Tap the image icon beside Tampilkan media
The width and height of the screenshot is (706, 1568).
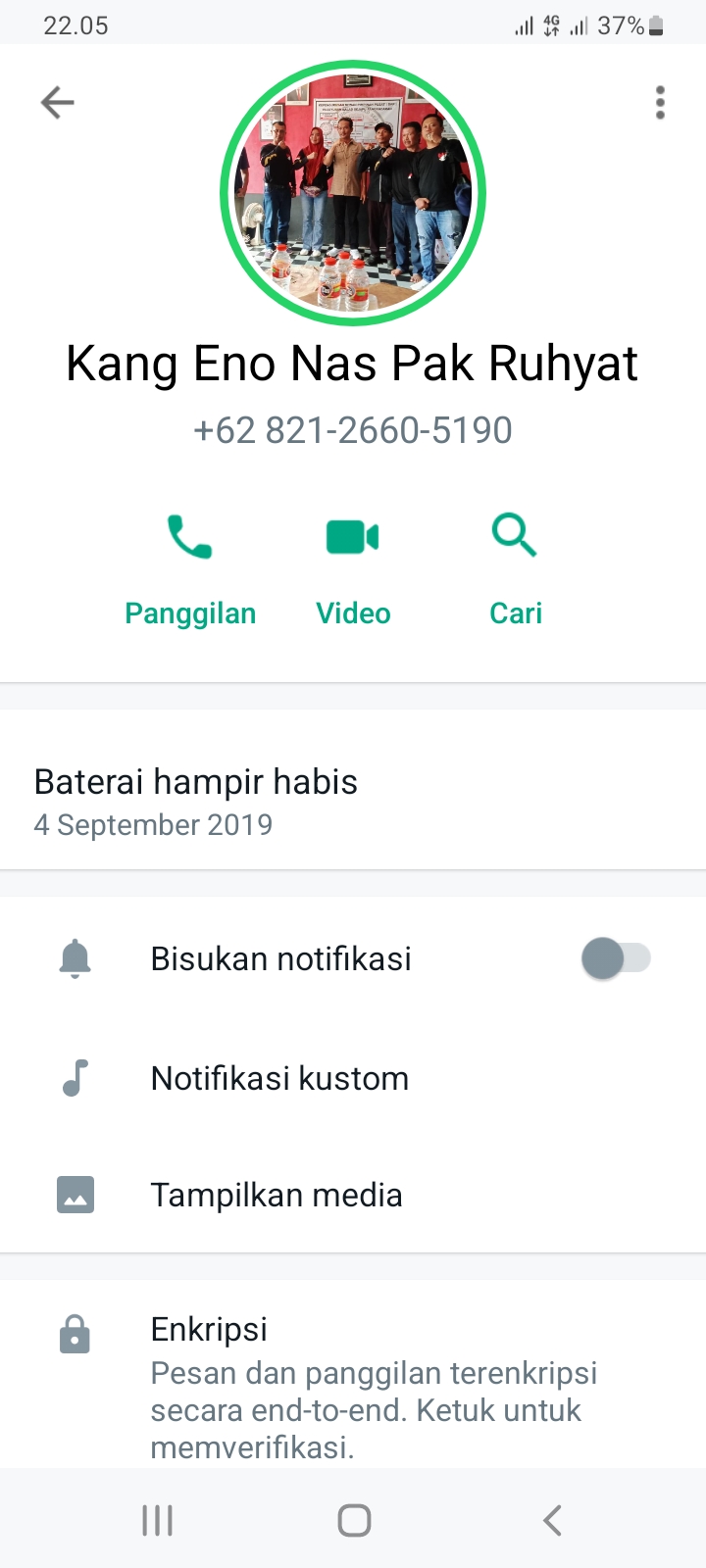[75, 1195]
